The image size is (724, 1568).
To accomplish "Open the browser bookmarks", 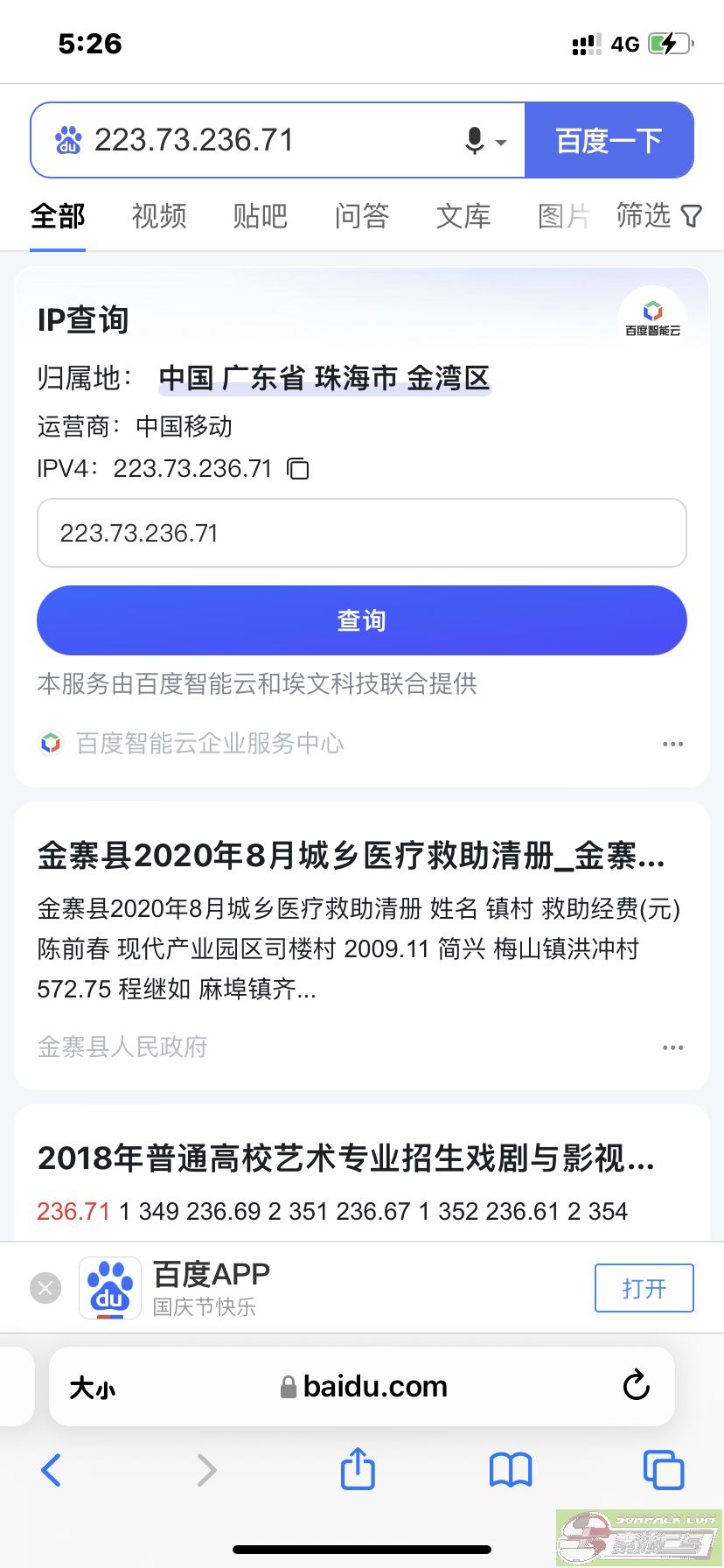I will point(511,1470).
